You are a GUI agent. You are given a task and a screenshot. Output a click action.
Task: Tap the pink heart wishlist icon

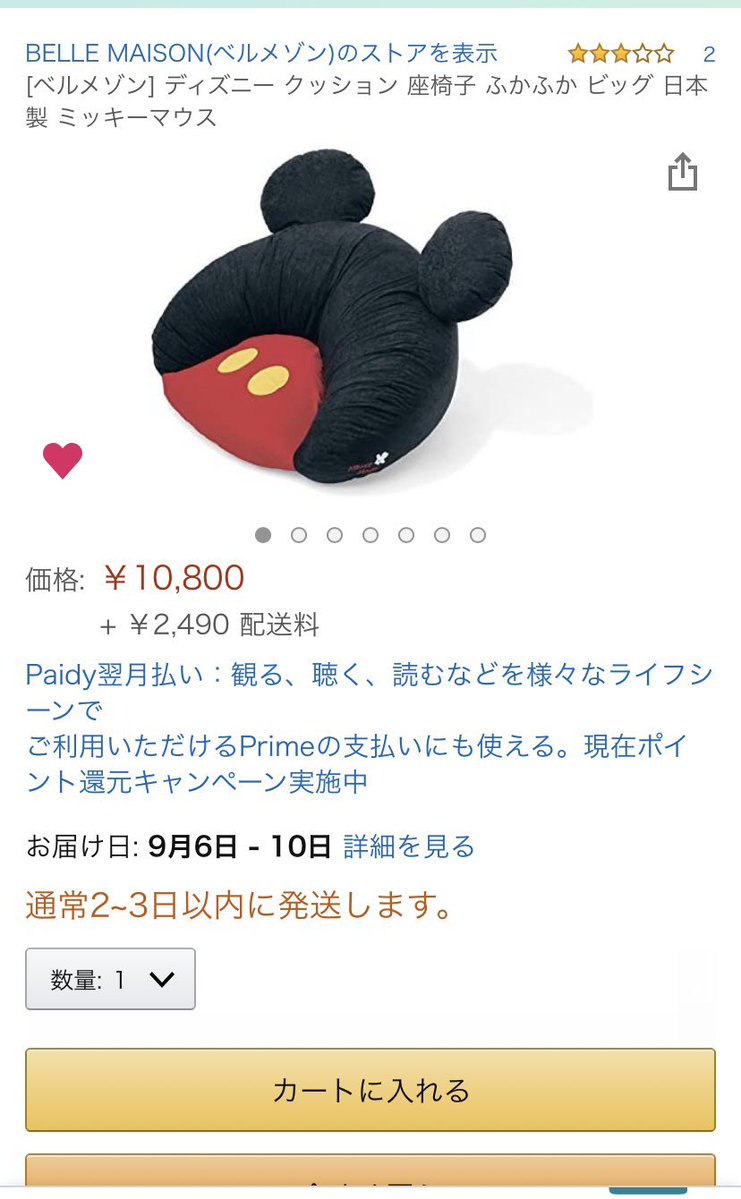click(x=62, y=460)
